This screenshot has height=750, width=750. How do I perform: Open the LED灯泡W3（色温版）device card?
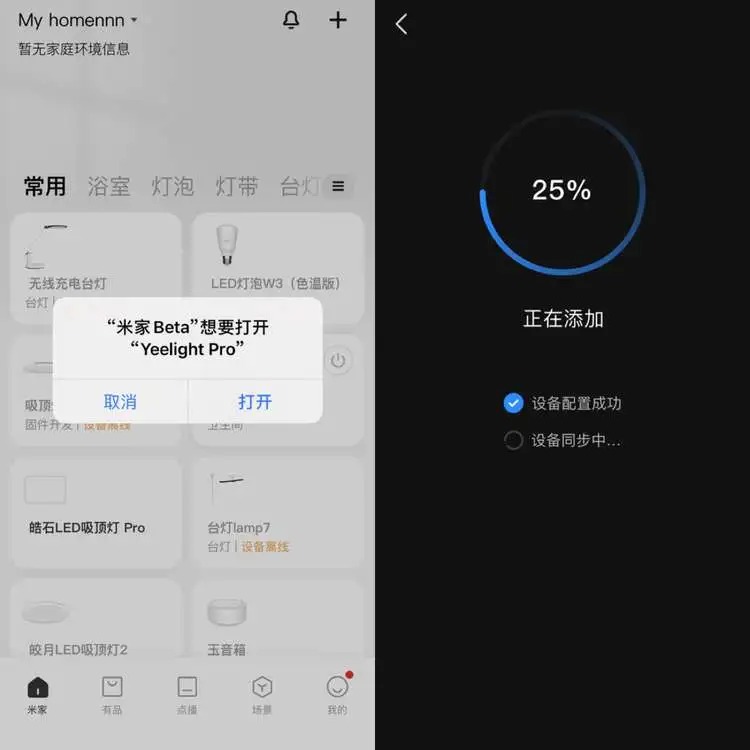(277, 267)
